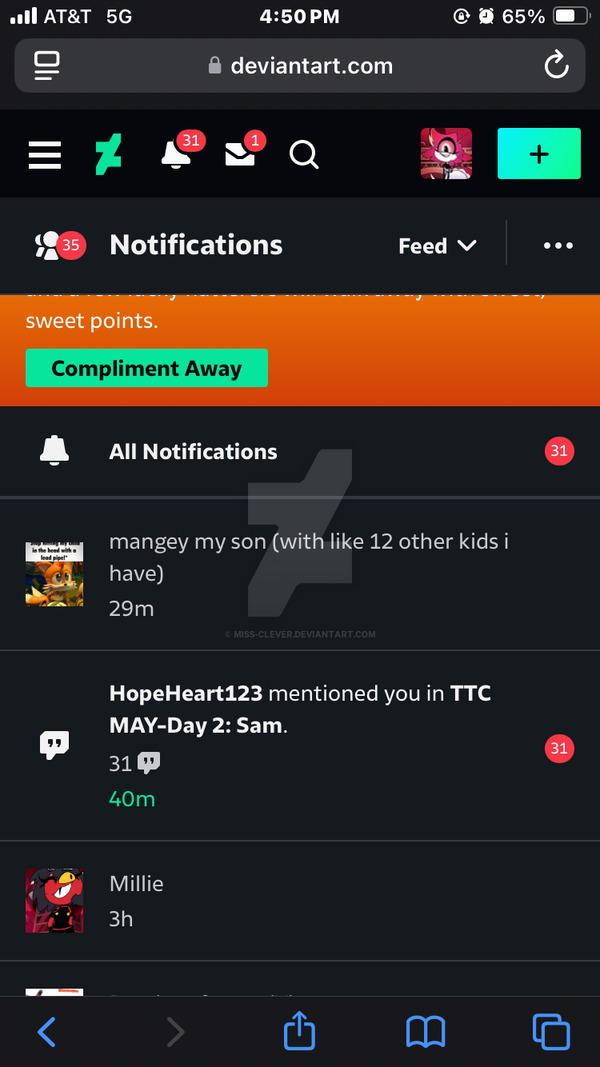Open the Millie notification
This screenshot has height=1067, width=600.
[x=299, y=900]
